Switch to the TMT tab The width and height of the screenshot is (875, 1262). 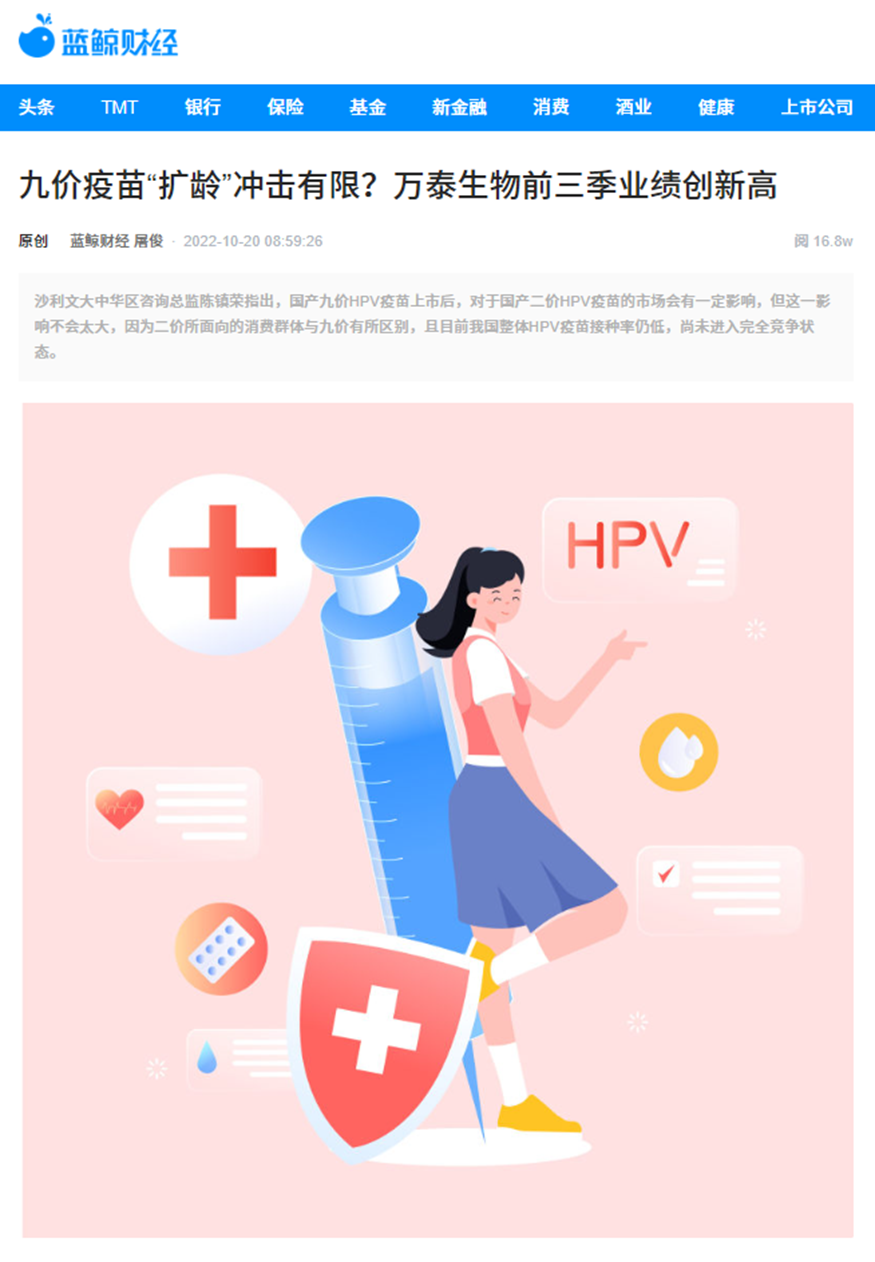click(x=119, y=108)
